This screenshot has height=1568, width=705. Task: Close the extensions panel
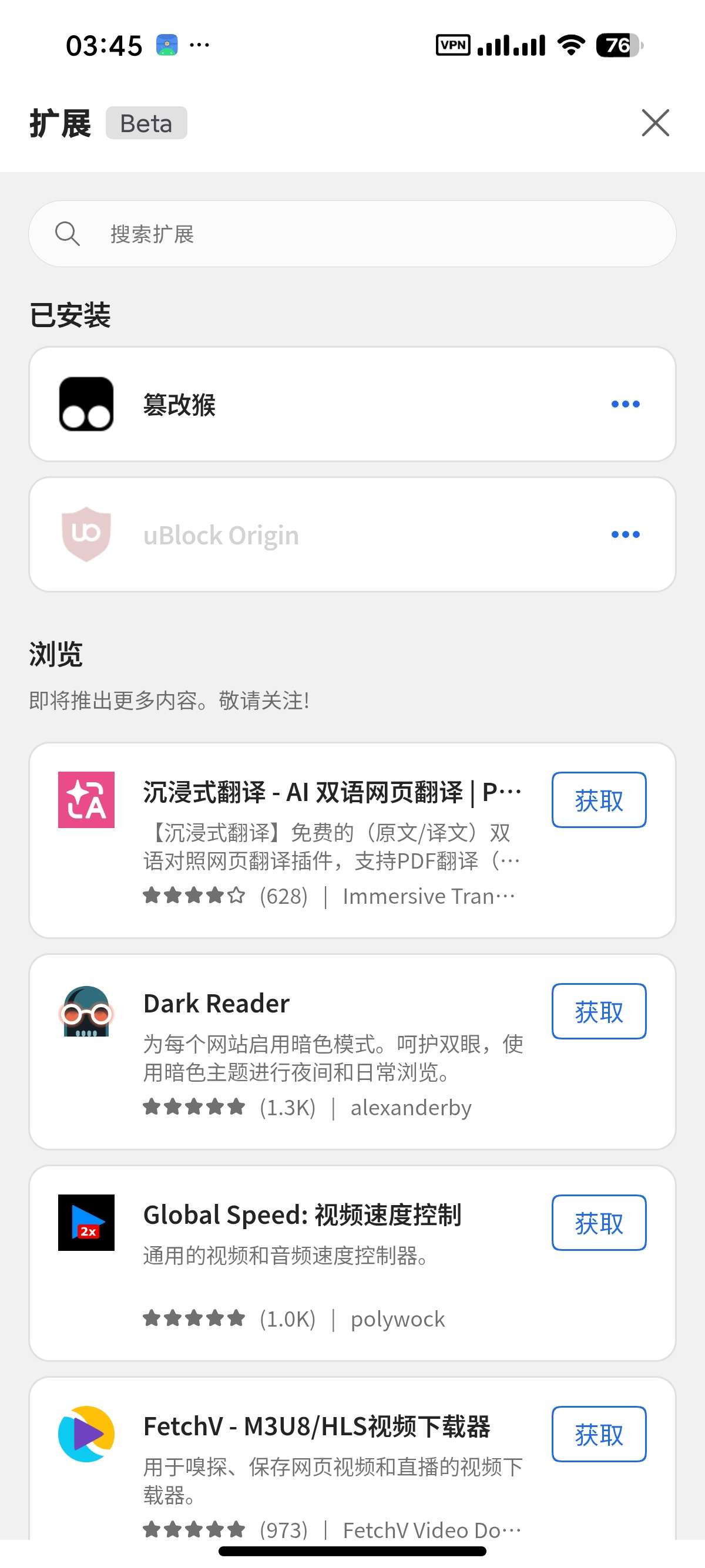(655, 123)
